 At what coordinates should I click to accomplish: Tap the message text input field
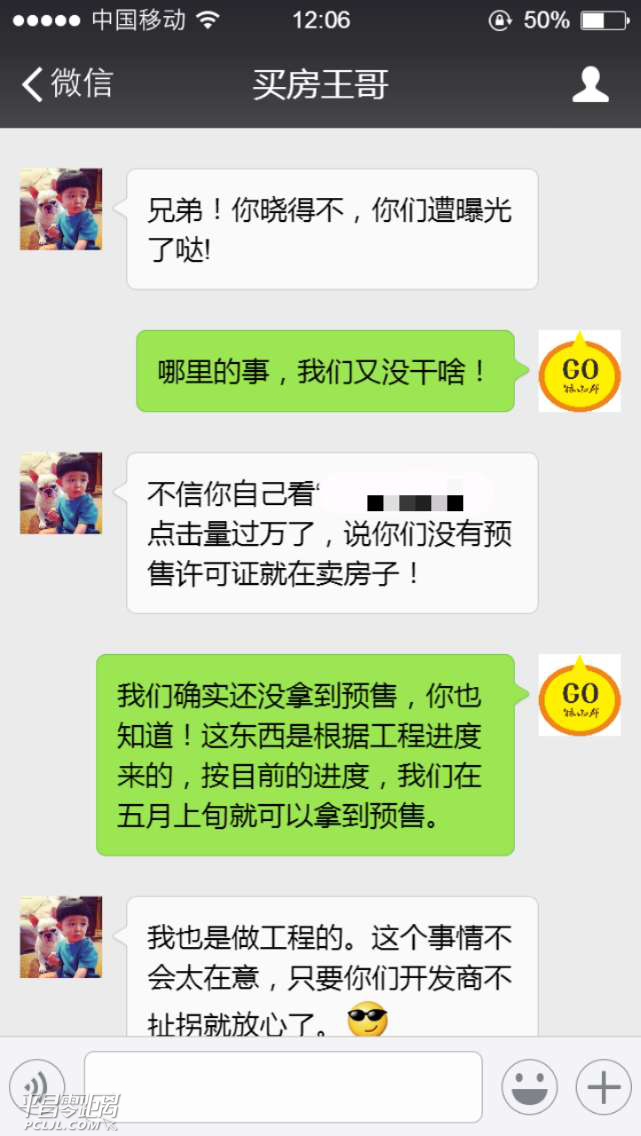[283, 1087]
